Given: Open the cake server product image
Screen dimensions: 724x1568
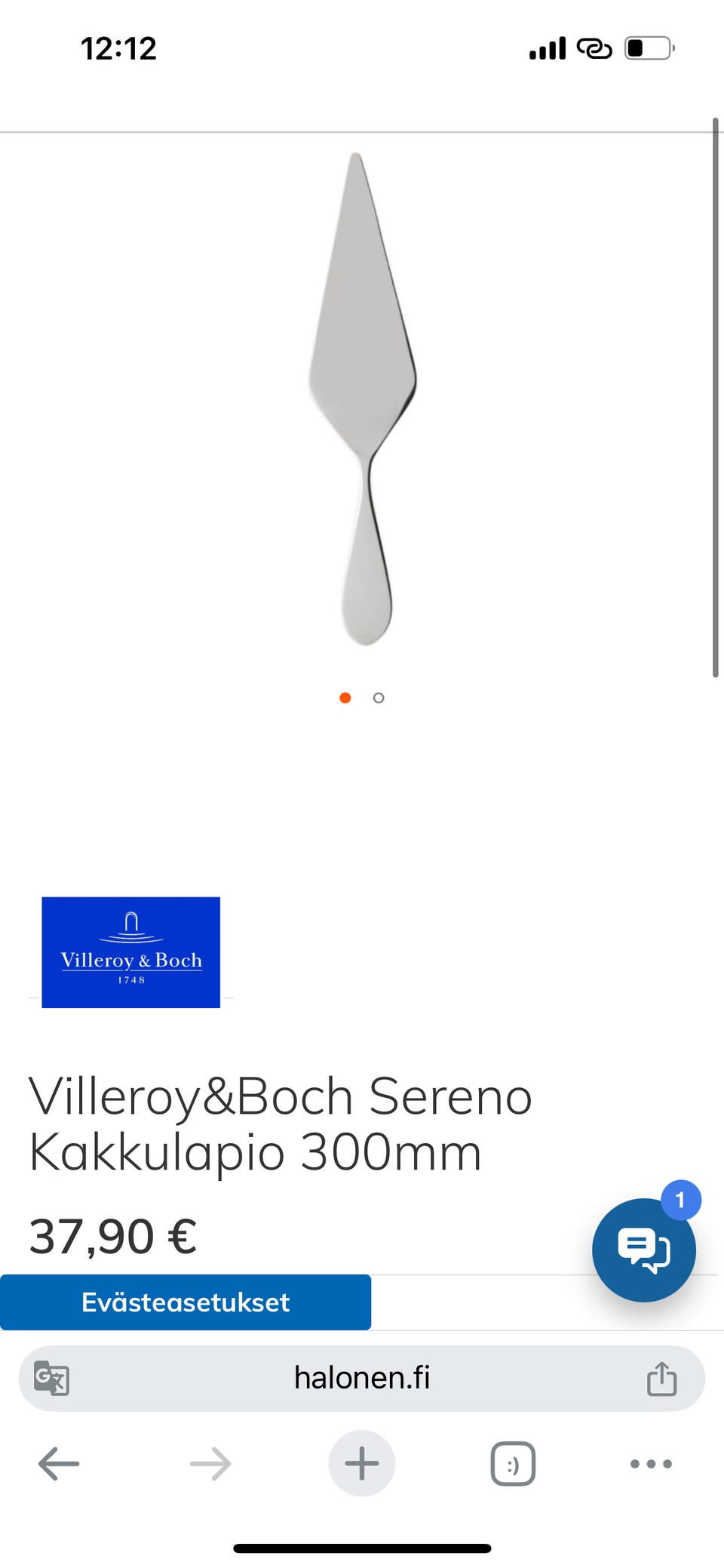Looking at the screenshot, I should pos(363,398).
